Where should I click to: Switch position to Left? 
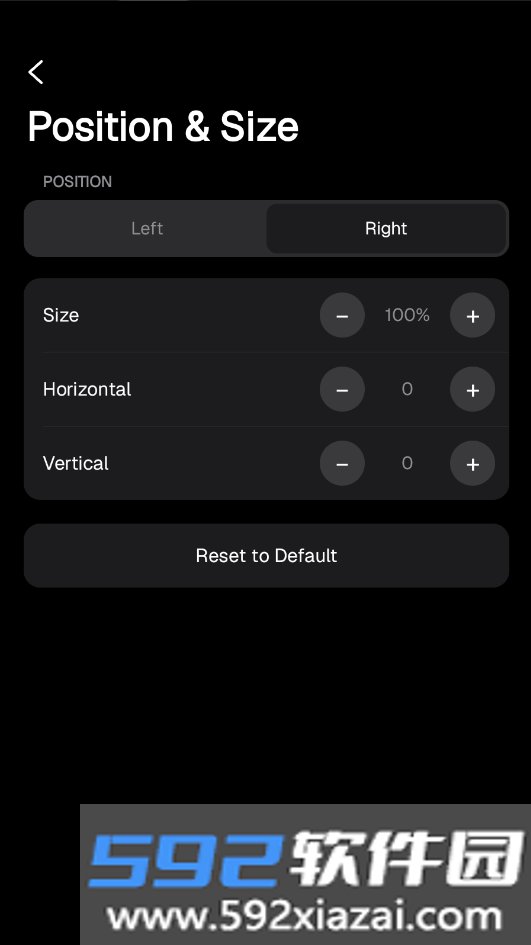[146, 228]
